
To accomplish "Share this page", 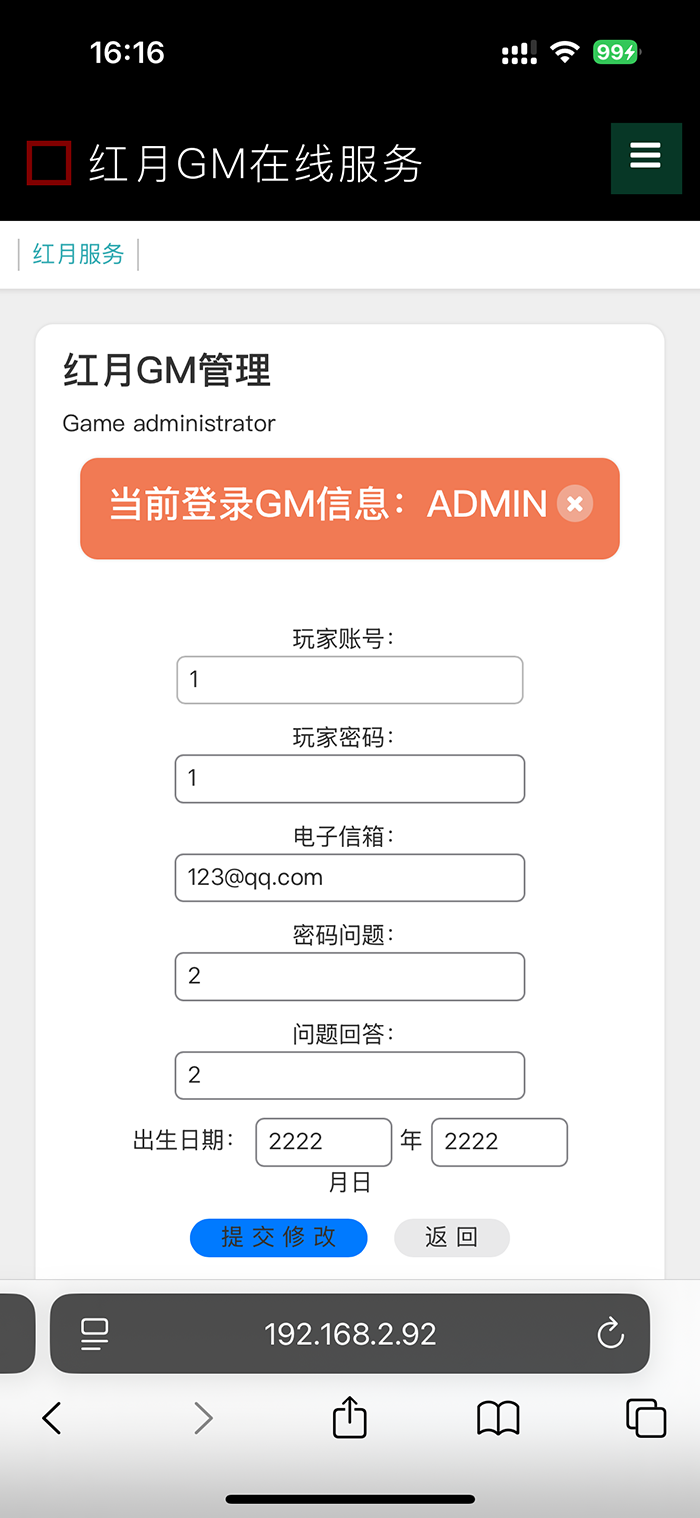I will click(x=349, y=1417).
